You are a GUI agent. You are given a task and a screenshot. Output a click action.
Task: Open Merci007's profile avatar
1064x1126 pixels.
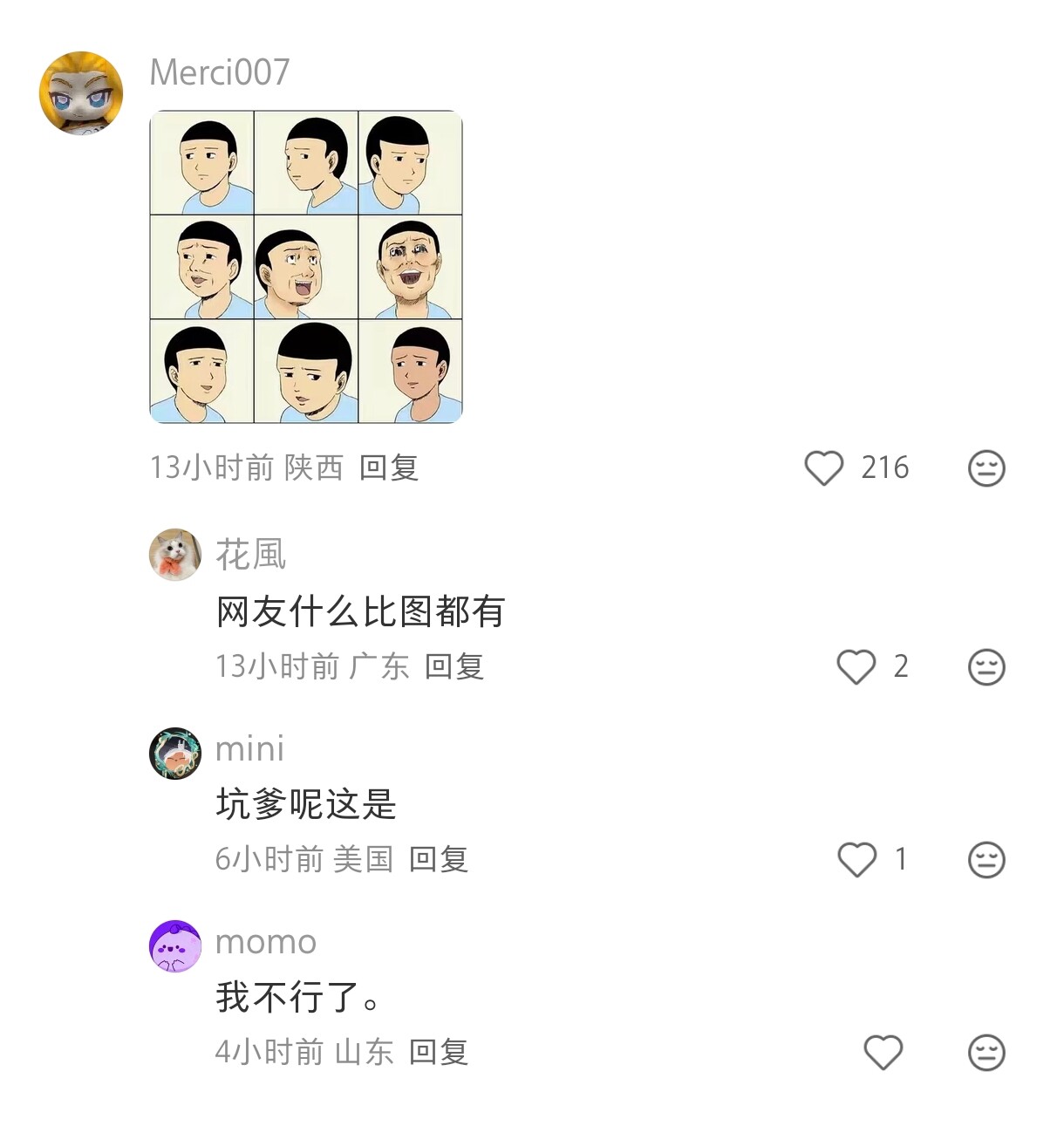tap(81, 92)
